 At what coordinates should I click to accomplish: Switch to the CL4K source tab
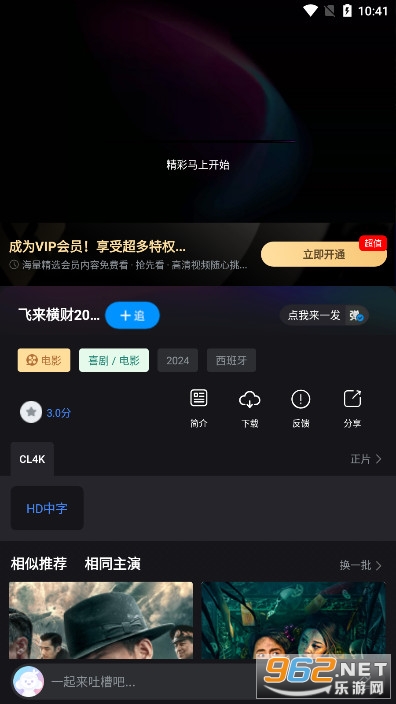32,459
